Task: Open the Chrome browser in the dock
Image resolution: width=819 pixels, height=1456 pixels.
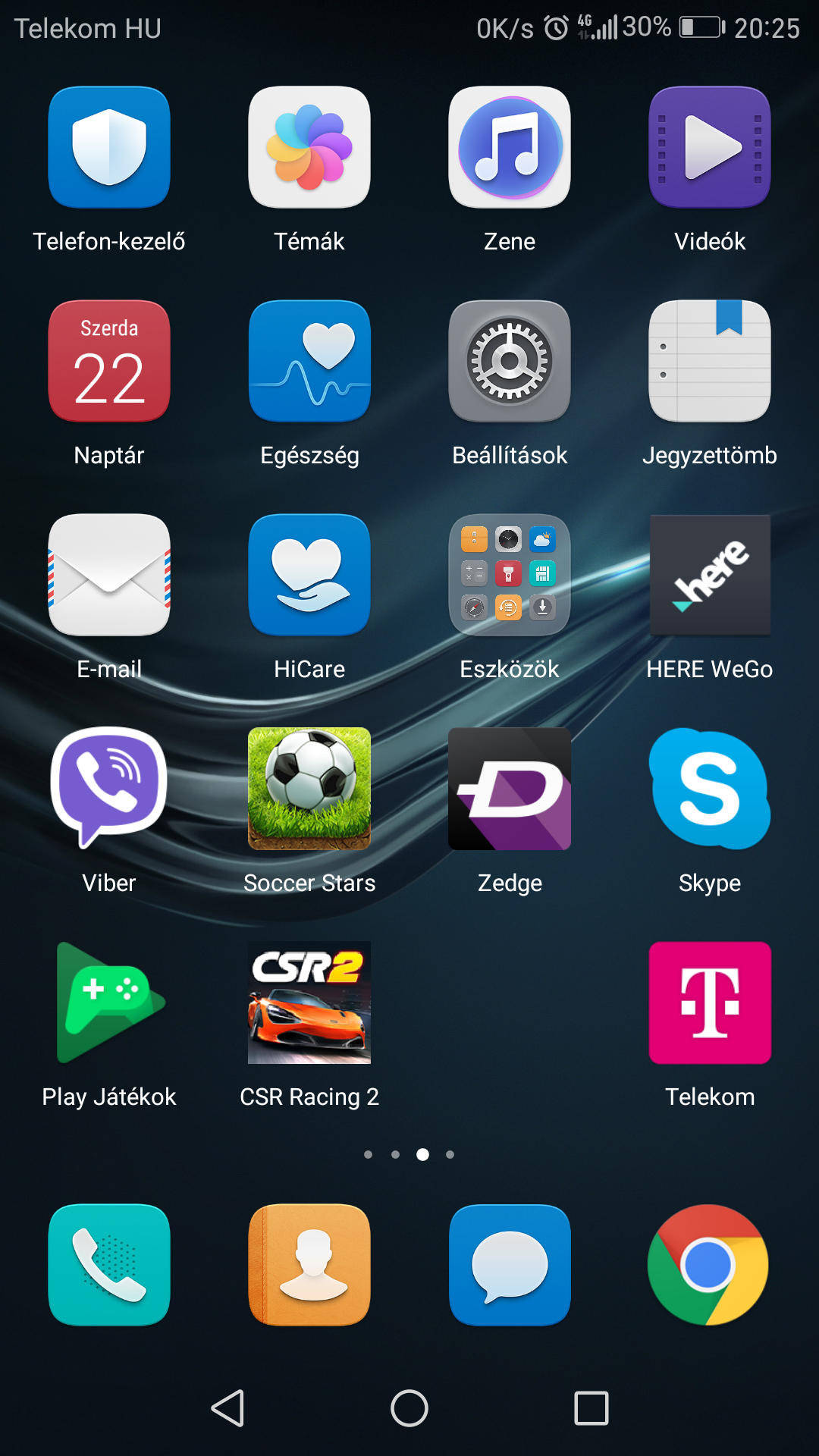Action: click(x=708, y=1265)
